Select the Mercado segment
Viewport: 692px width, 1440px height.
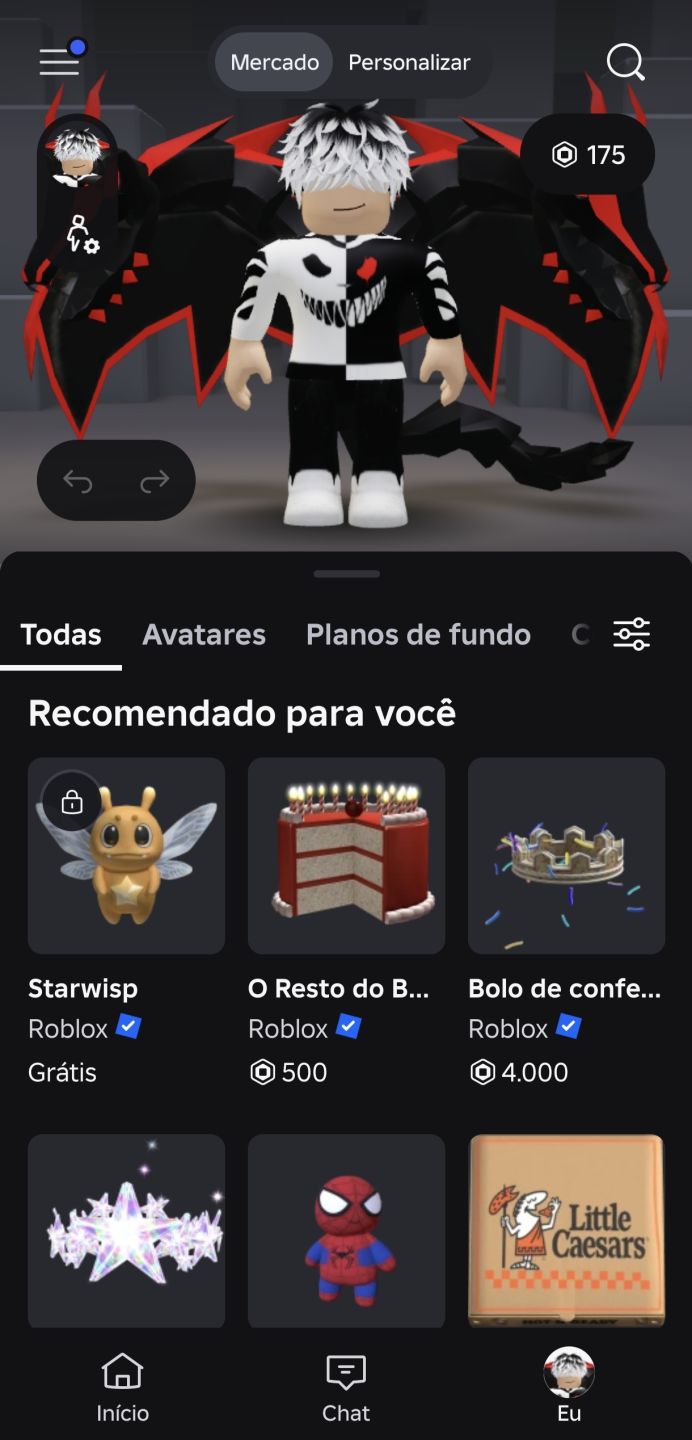(x=274, y=62)
